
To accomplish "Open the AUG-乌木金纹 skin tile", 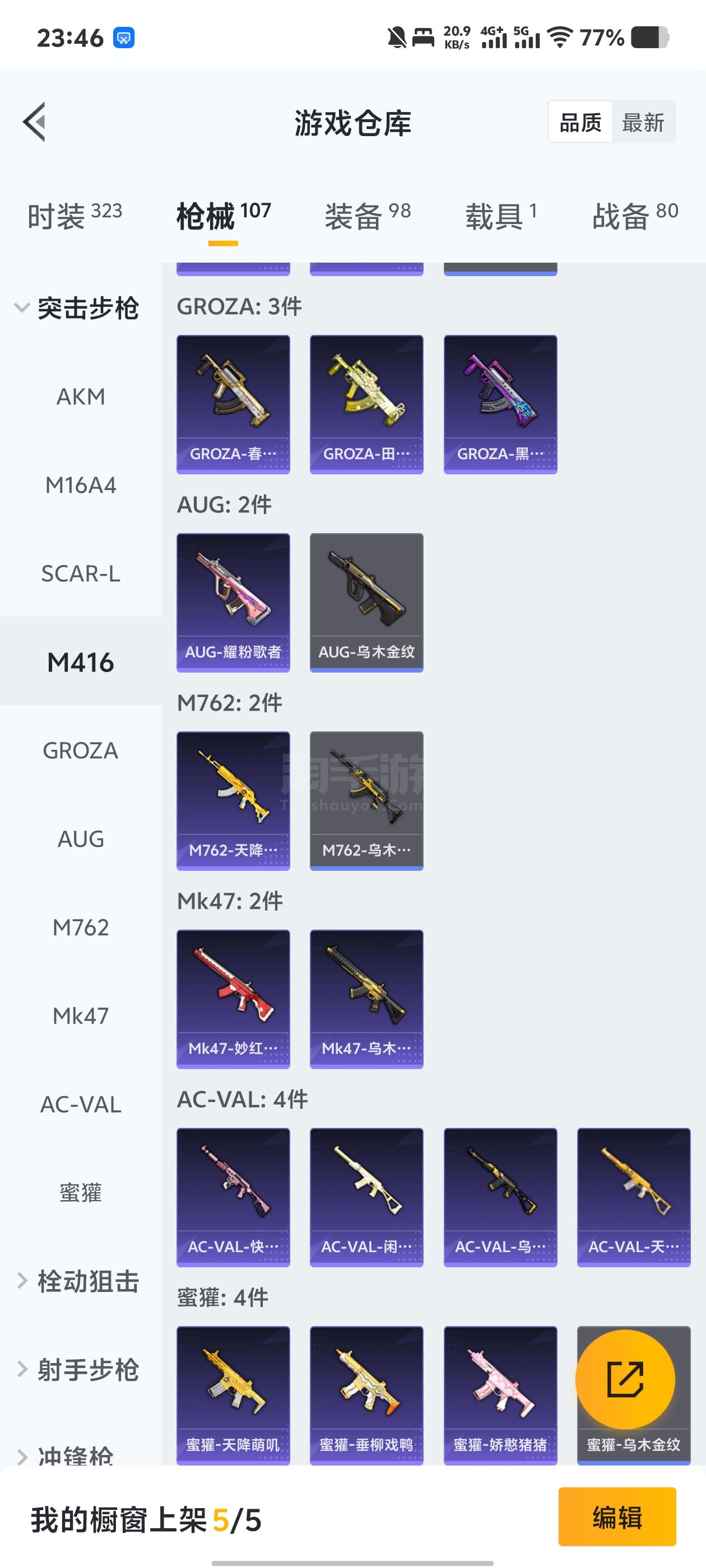I will point(366,602).
